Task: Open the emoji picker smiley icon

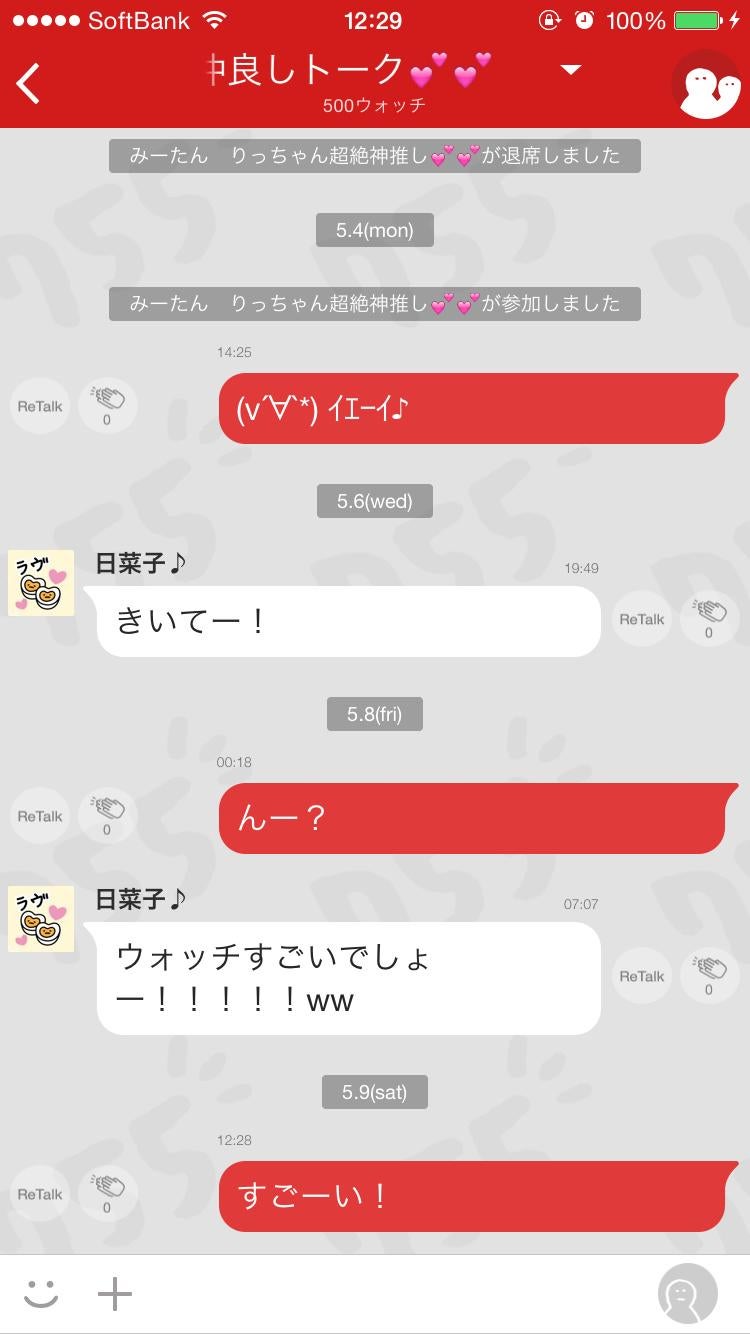Action: (x=42, y=1292)
